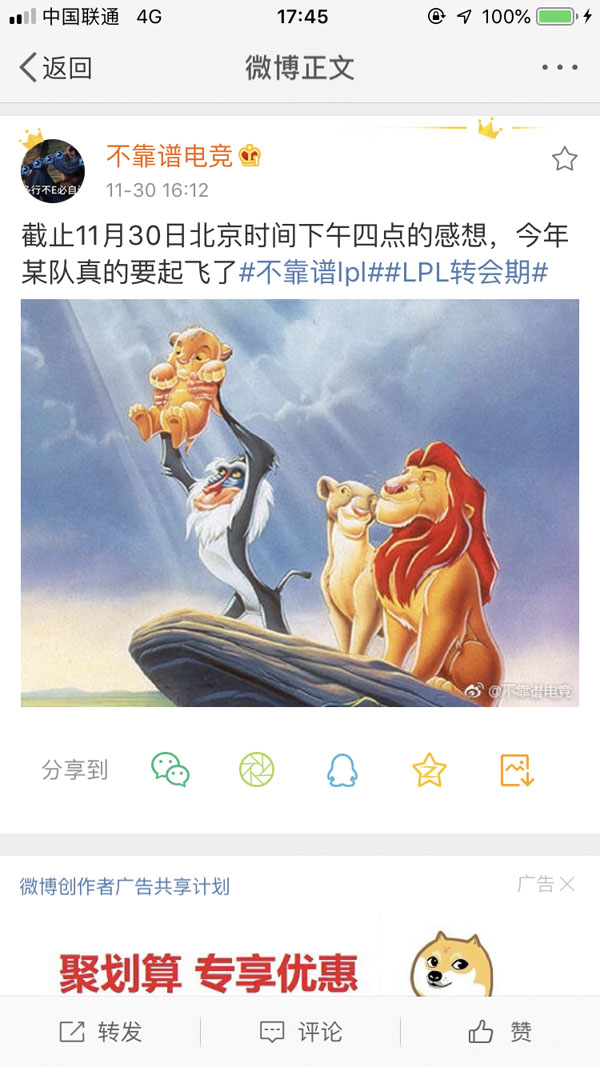Open 评论 to comment
Image resolution: width=600 pixels, height=1067 pixels.
coord(300,1032)
